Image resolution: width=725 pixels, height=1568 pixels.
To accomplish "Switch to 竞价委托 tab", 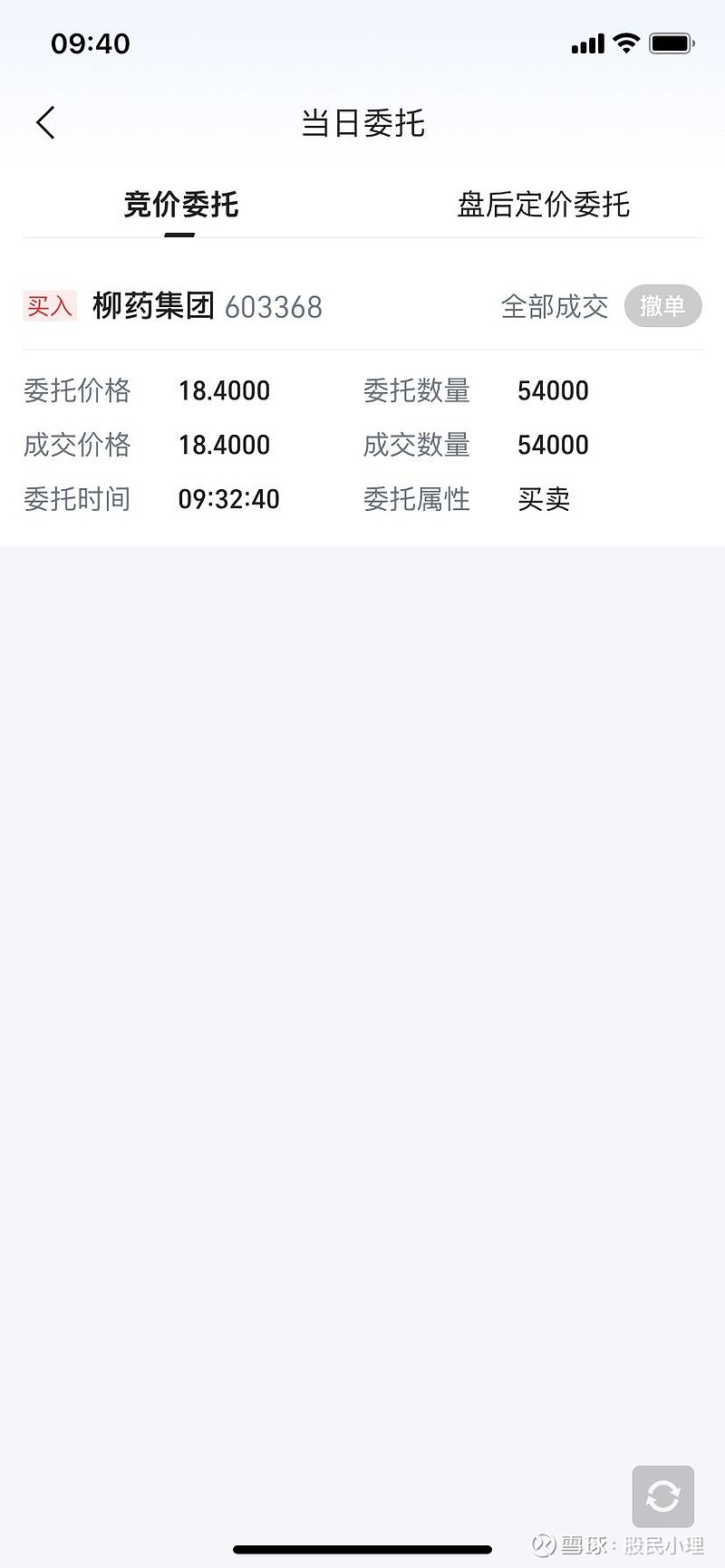I will click(x=180, y=205).
